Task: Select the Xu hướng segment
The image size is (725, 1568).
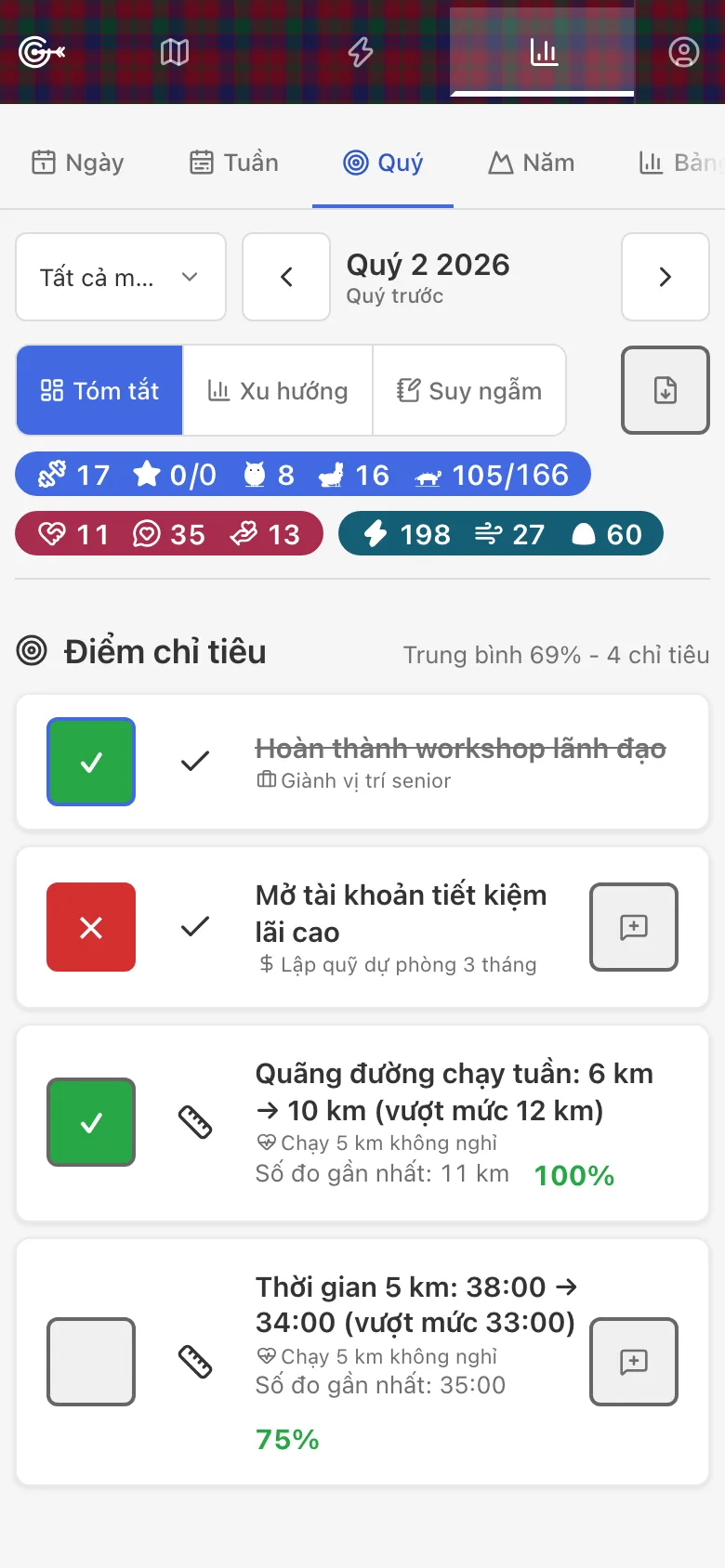Action: (278, 390)
